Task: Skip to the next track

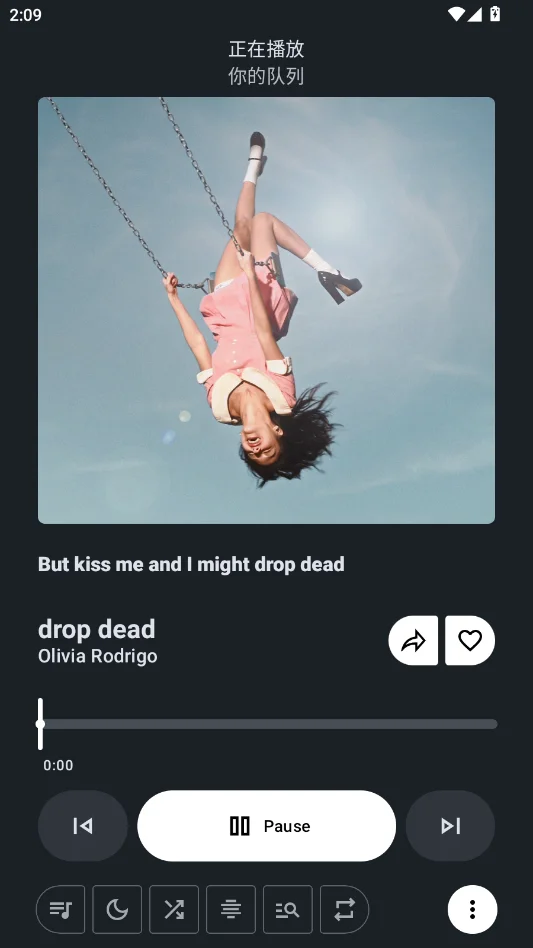Action: pos(450,826)
